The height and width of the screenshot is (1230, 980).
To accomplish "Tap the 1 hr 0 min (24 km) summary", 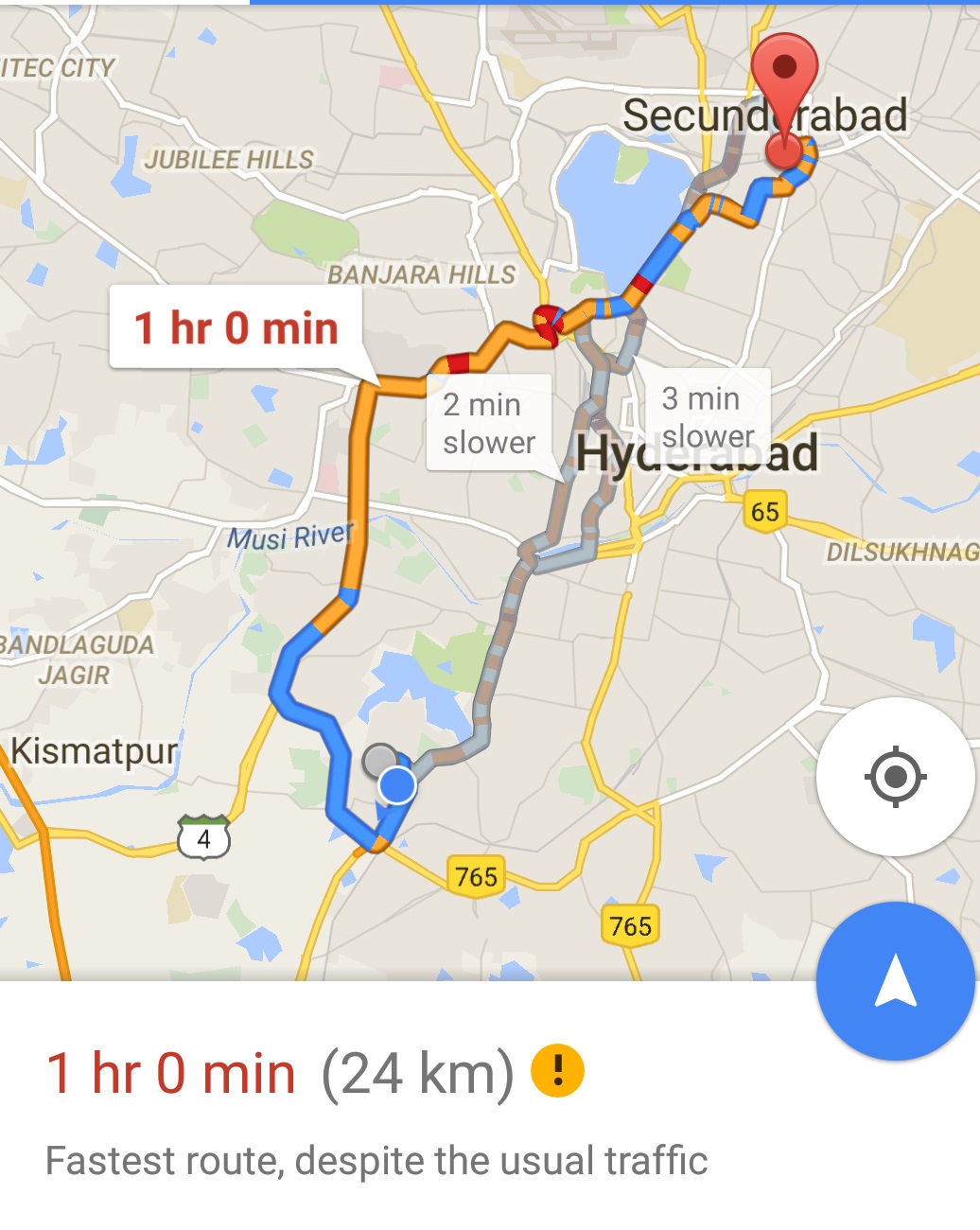I will [x=284, y=1070].
